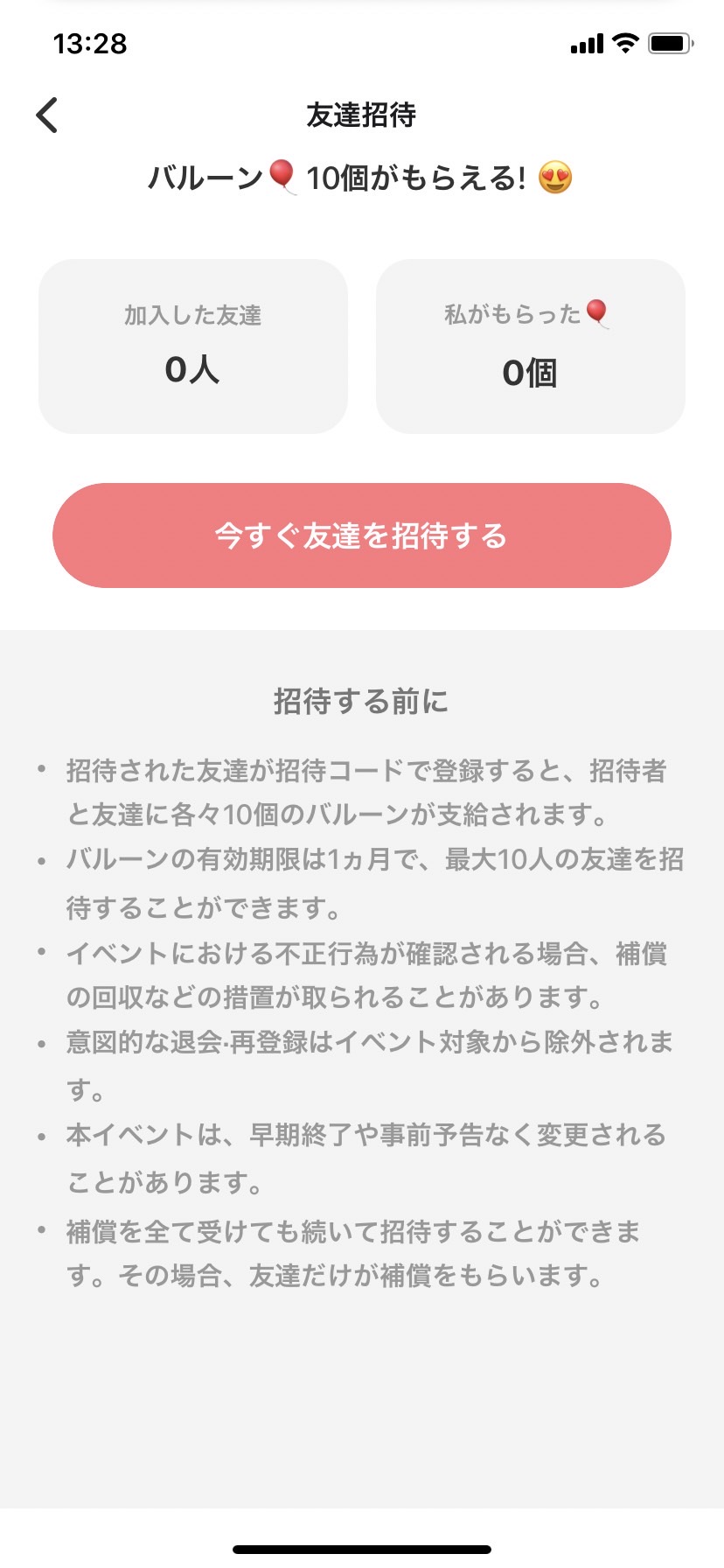The image size is (724, 1568).
Task: Tap the 今すぐ友達を招待する button
Action: click(362, 535)
